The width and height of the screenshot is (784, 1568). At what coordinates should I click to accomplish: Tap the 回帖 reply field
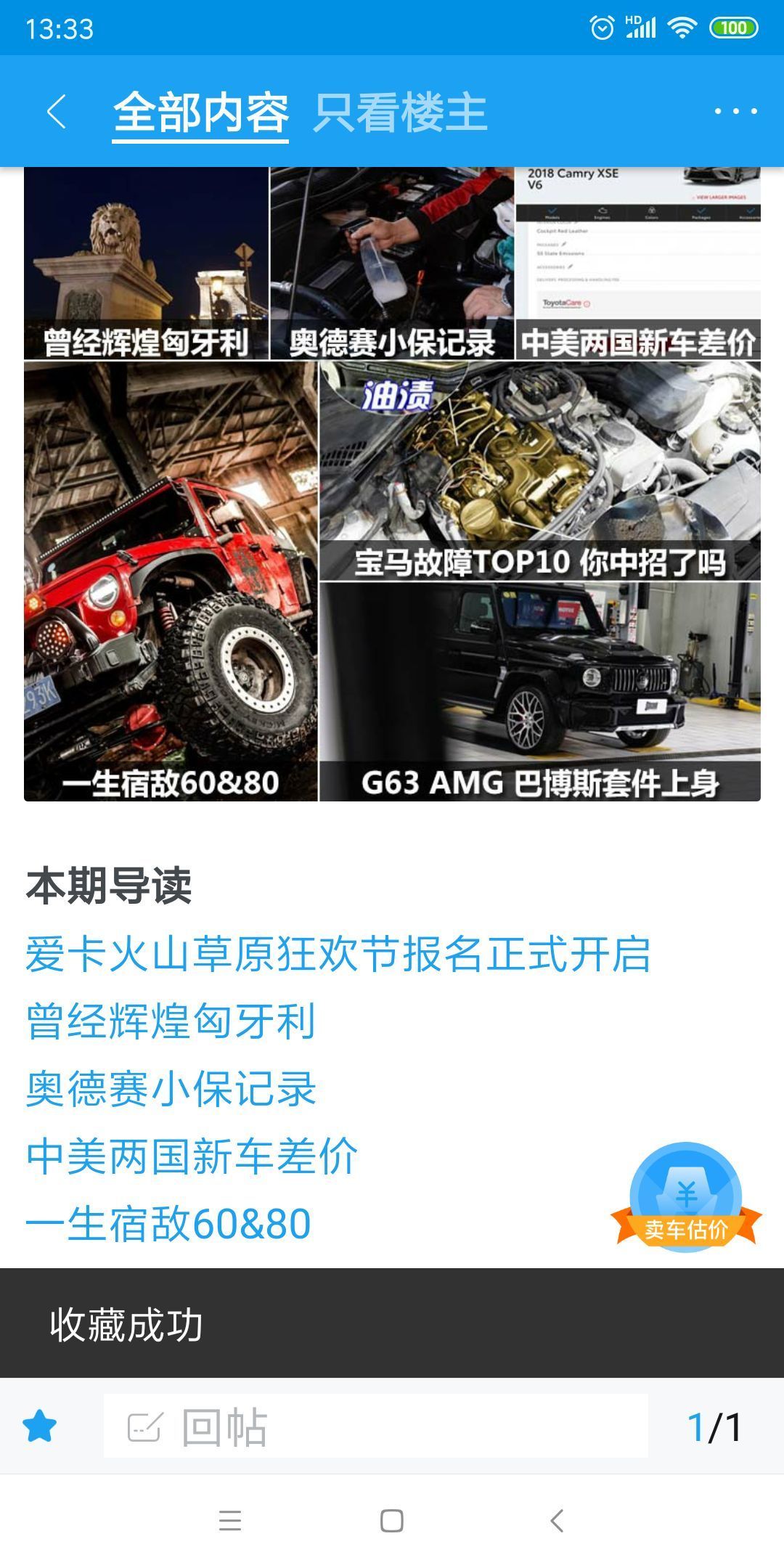(375, 1426)
